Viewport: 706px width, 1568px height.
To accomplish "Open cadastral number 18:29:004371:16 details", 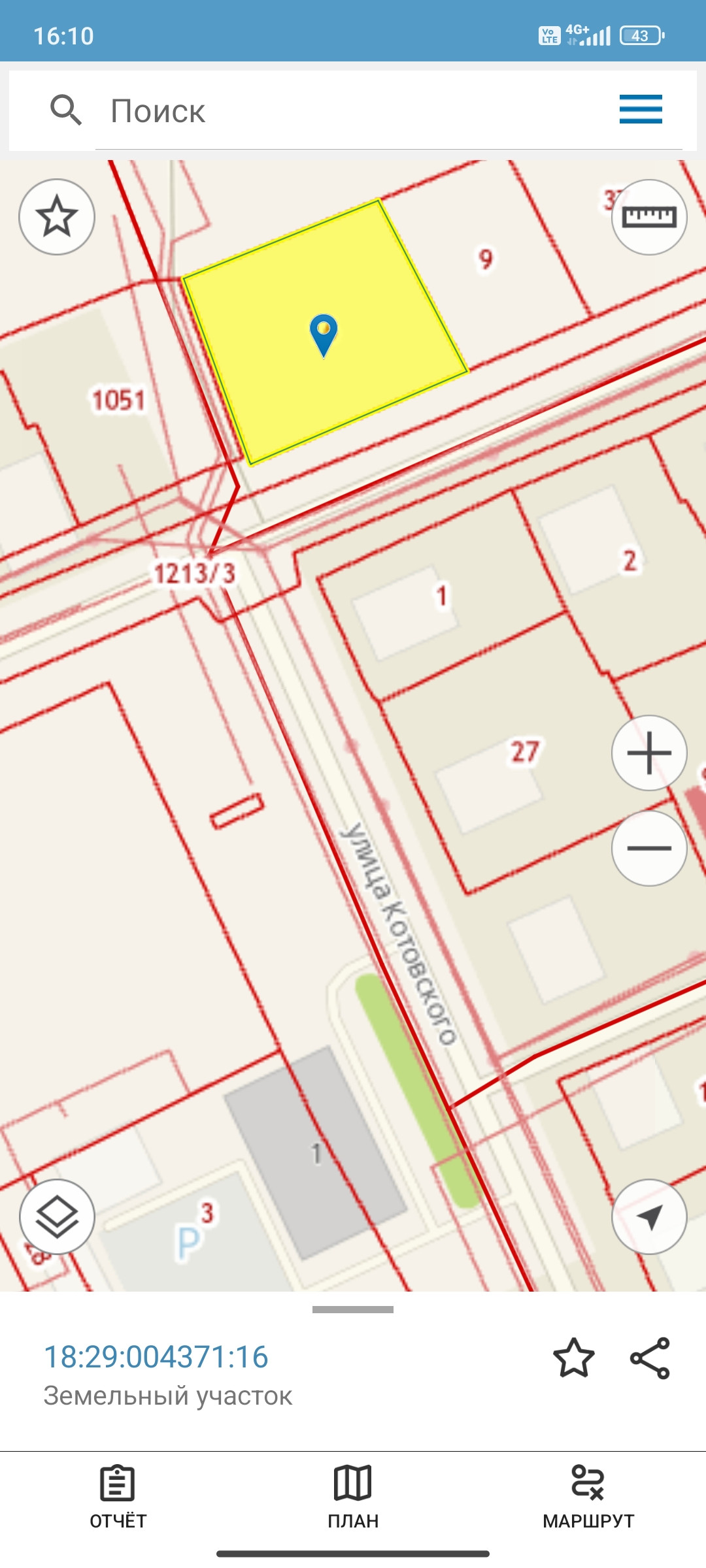I will [156, 1357].
